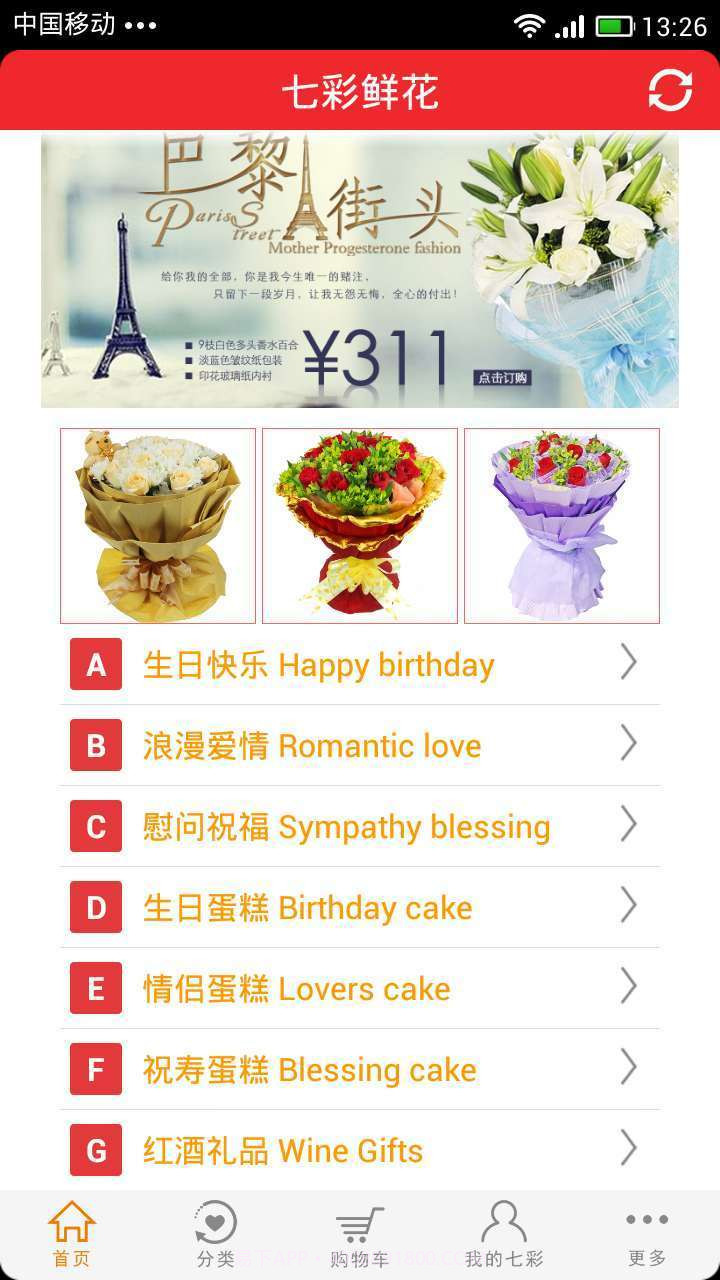720x1280 pixels.
Task: Click the red letter A category badge
Action: tap(95, 663)
